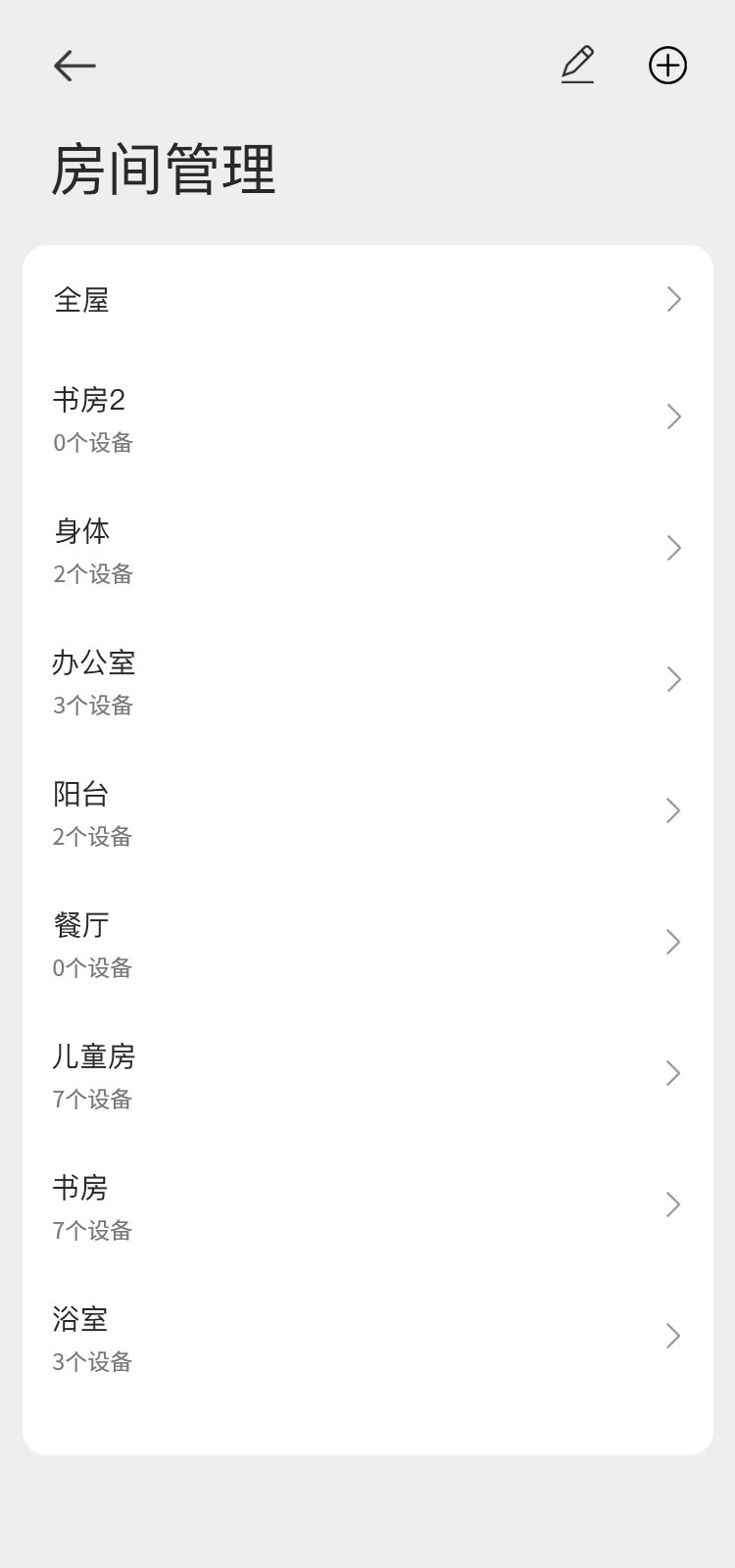Viewport: 735px width, 1568px height.
Task: View the 阳台 room
Action: pyautogui.click(x=367, y=811)
